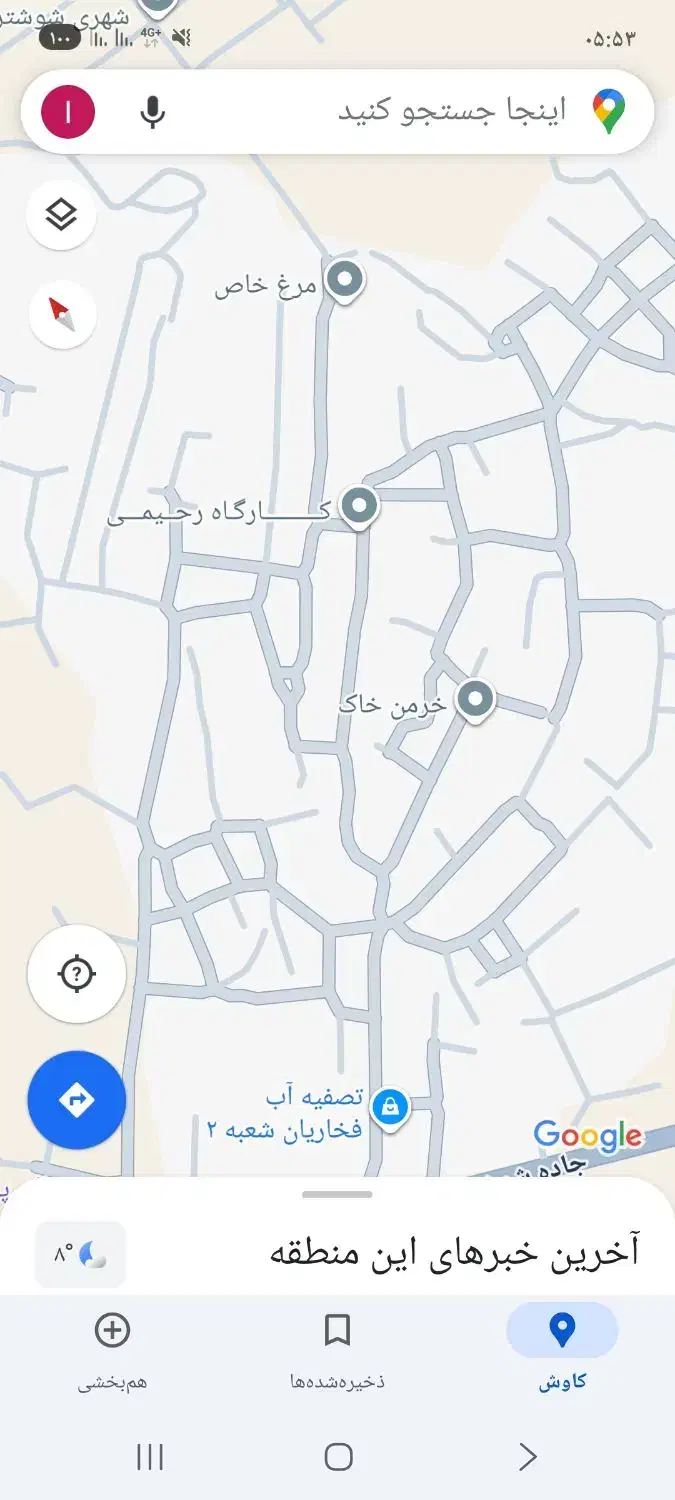Start voice search with the microphone
The height and width of the screenshot is (1500, 675).
(x=152, y=112)
